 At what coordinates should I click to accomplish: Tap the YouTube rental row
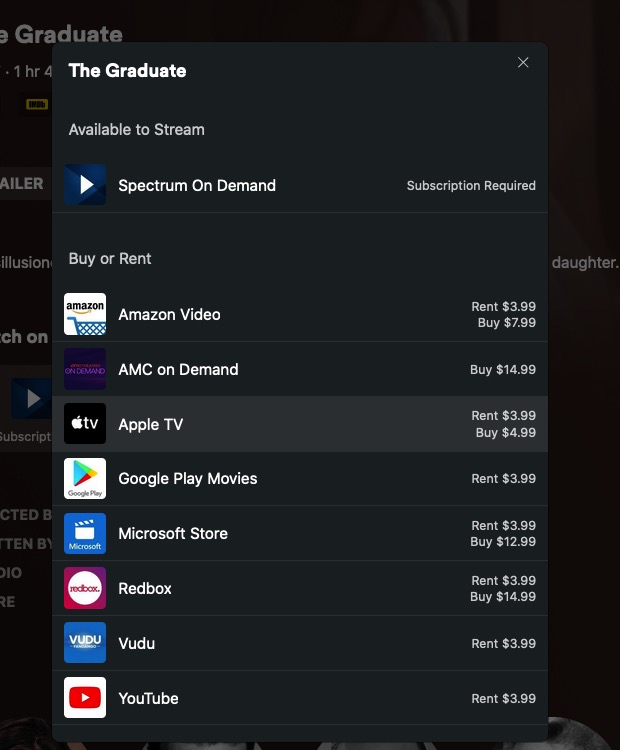point(299,698)
